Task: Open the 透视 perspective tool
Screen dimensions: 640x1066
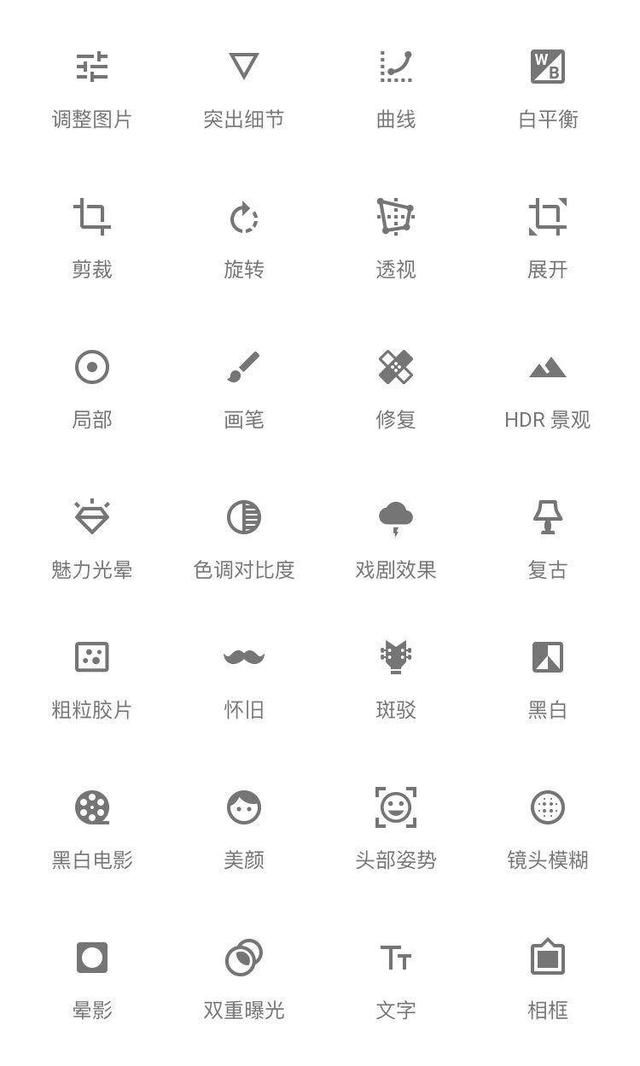Action: click(396, 217)
